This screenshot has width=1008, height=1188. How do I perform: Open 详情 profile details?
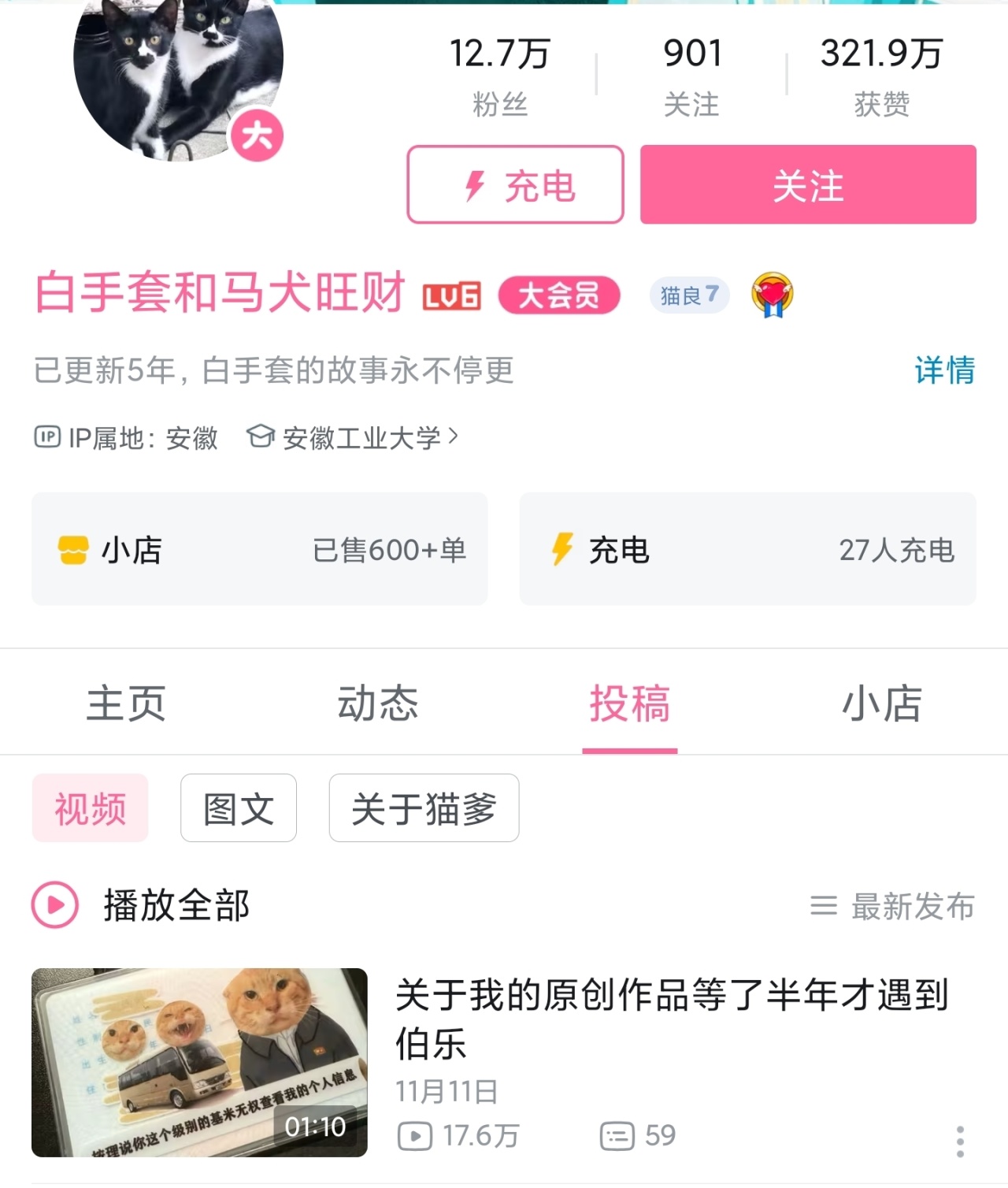[943, 370]
